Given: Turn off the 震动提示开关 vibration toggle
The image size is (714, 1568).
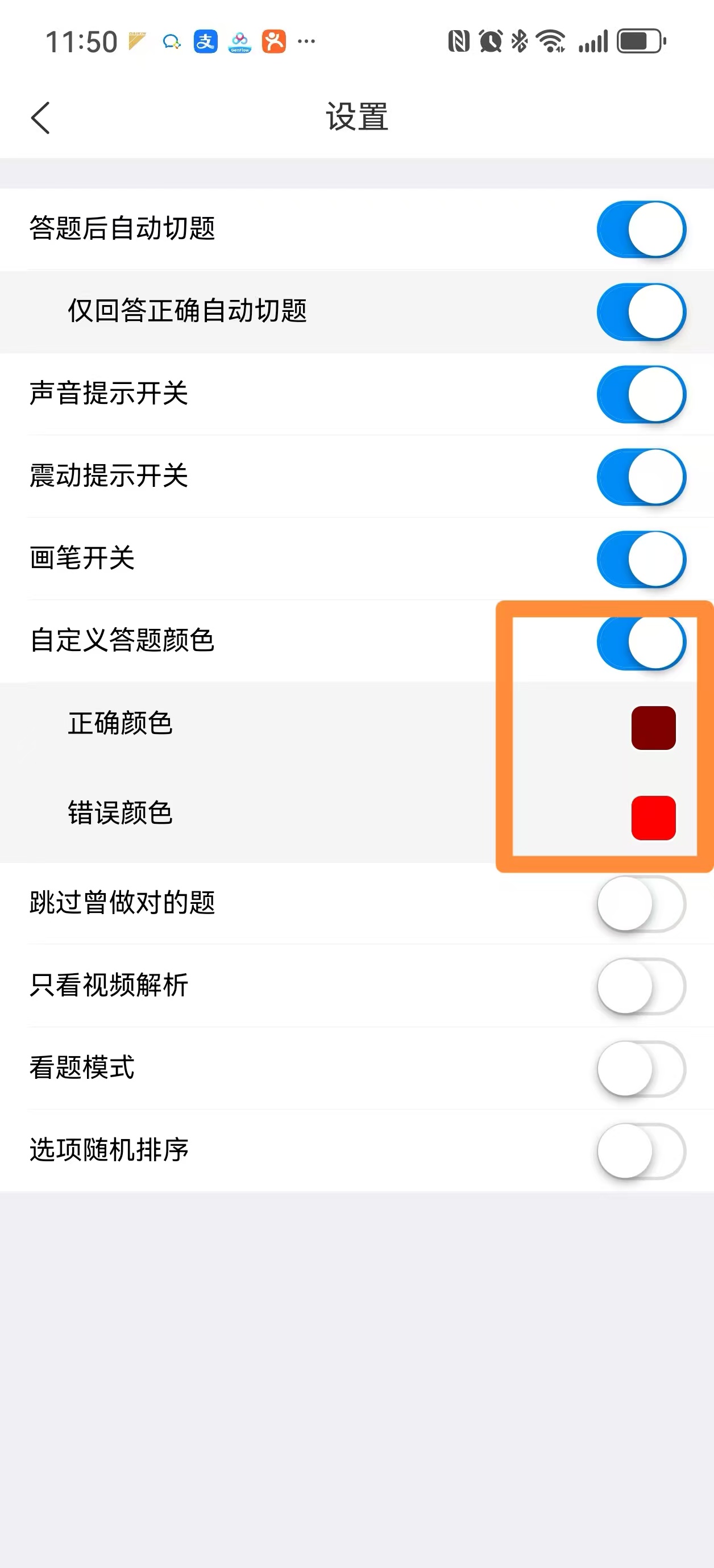Looking at the screenshot, I should click(640, 477).
